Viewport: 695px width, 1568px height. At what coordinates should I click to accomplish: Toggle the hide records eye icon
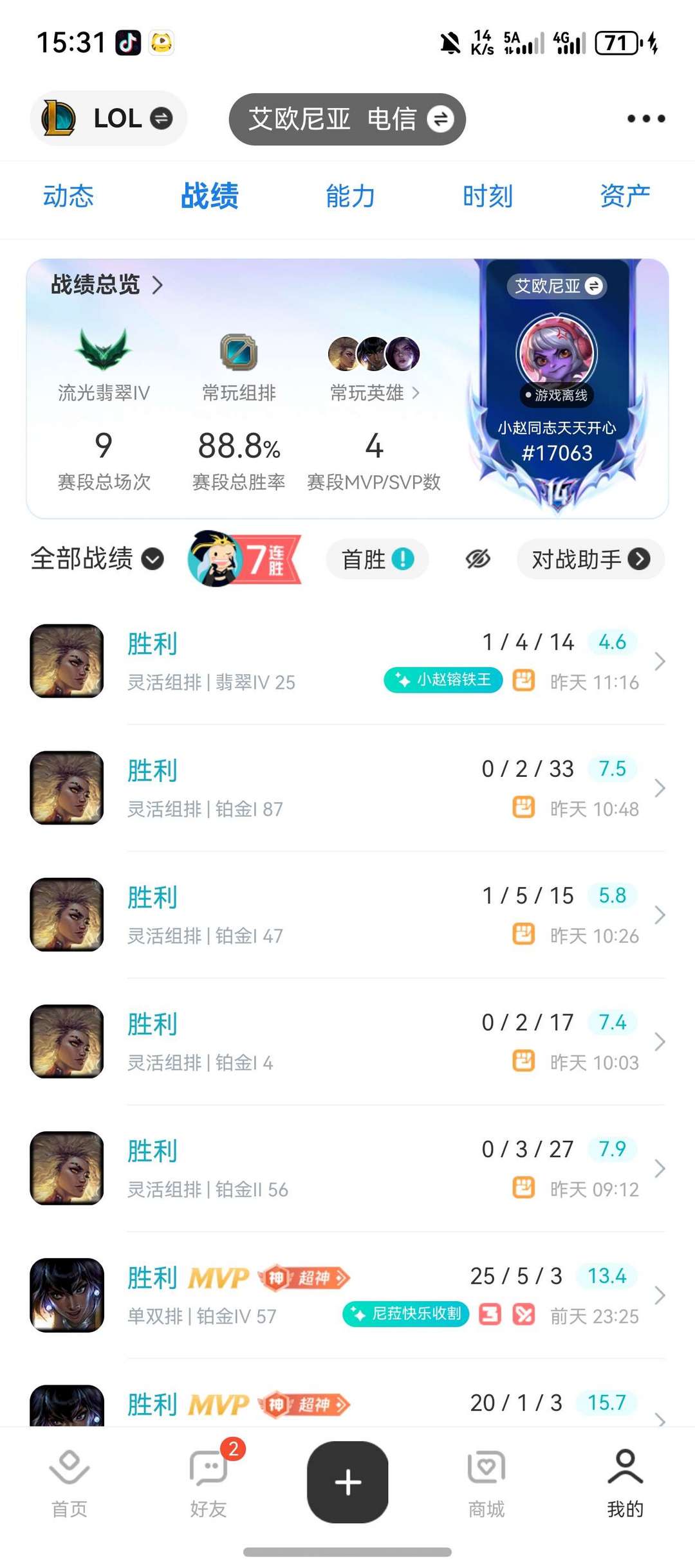[477, 559]
